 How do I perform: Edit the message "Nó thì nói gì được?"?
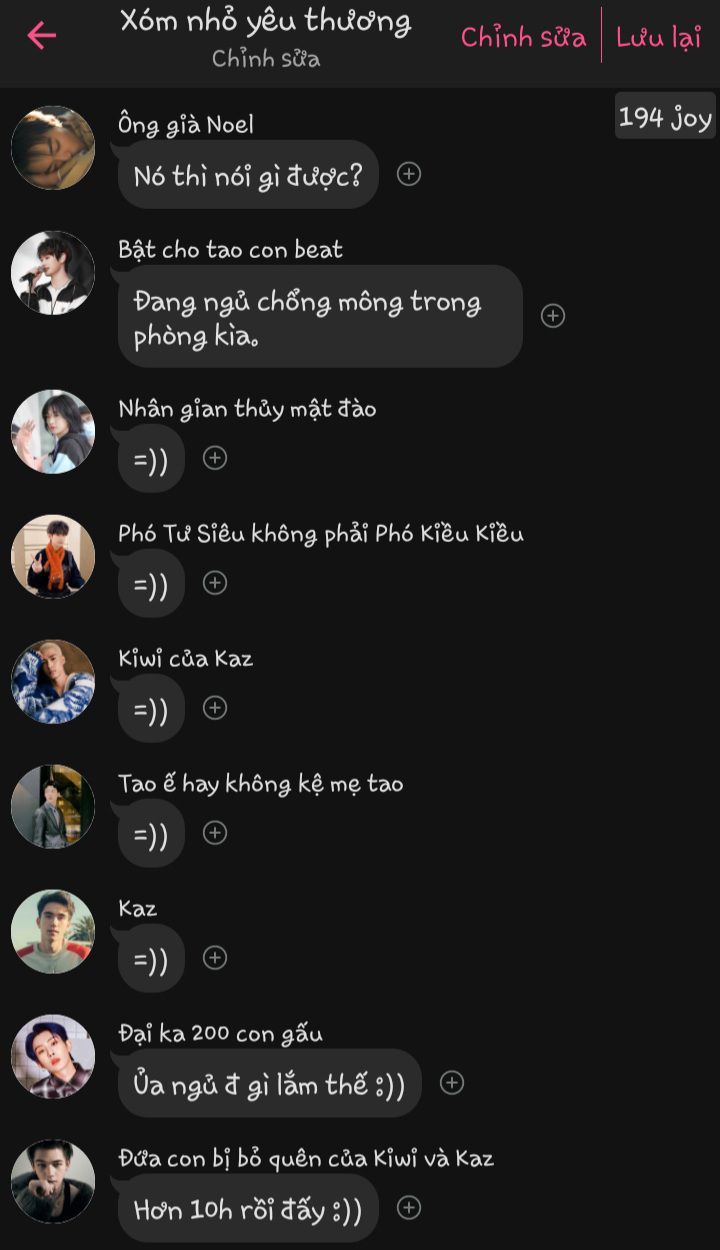248,175
